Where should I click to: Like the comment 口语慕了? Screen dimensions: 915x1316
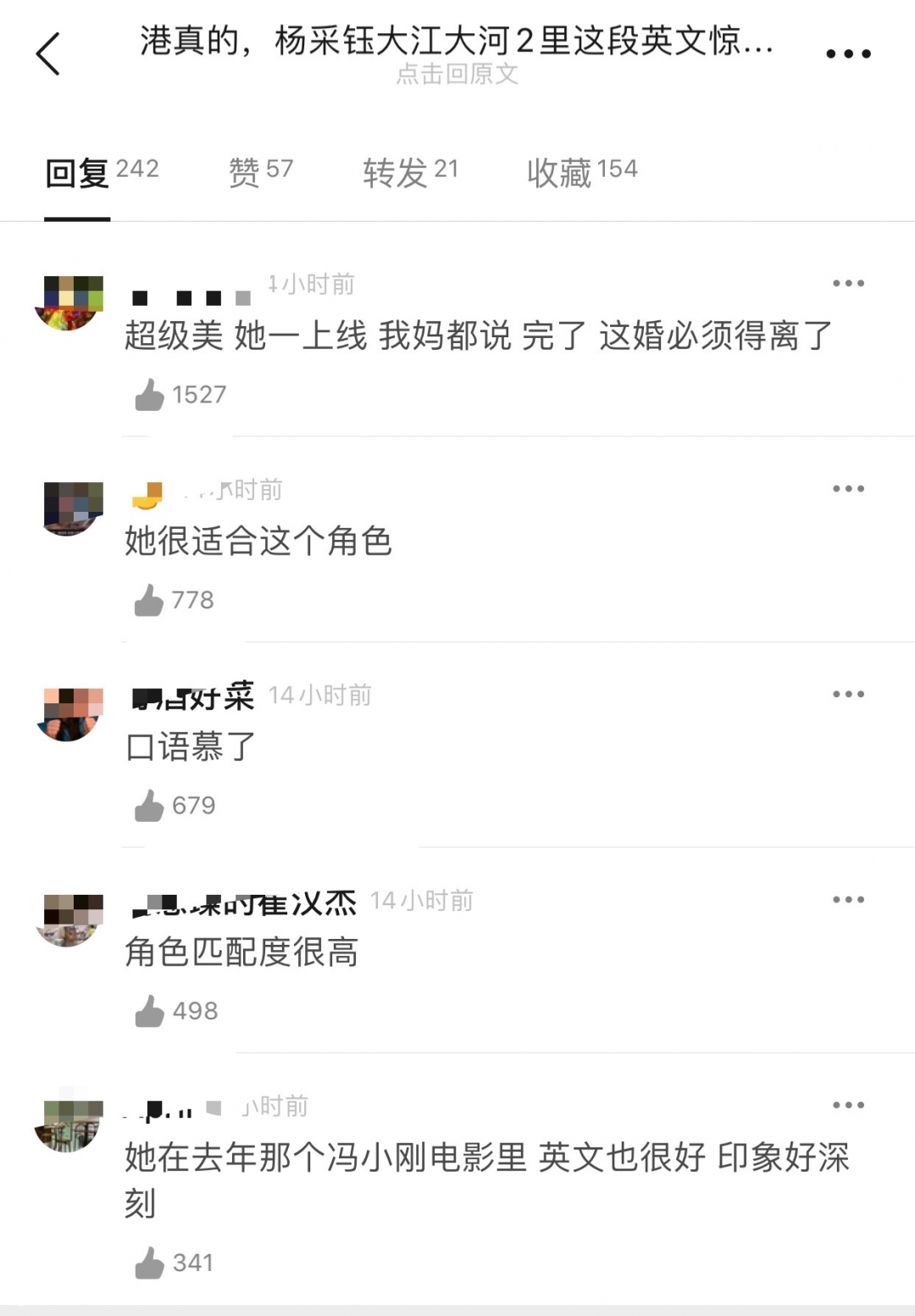click(149, 806)
